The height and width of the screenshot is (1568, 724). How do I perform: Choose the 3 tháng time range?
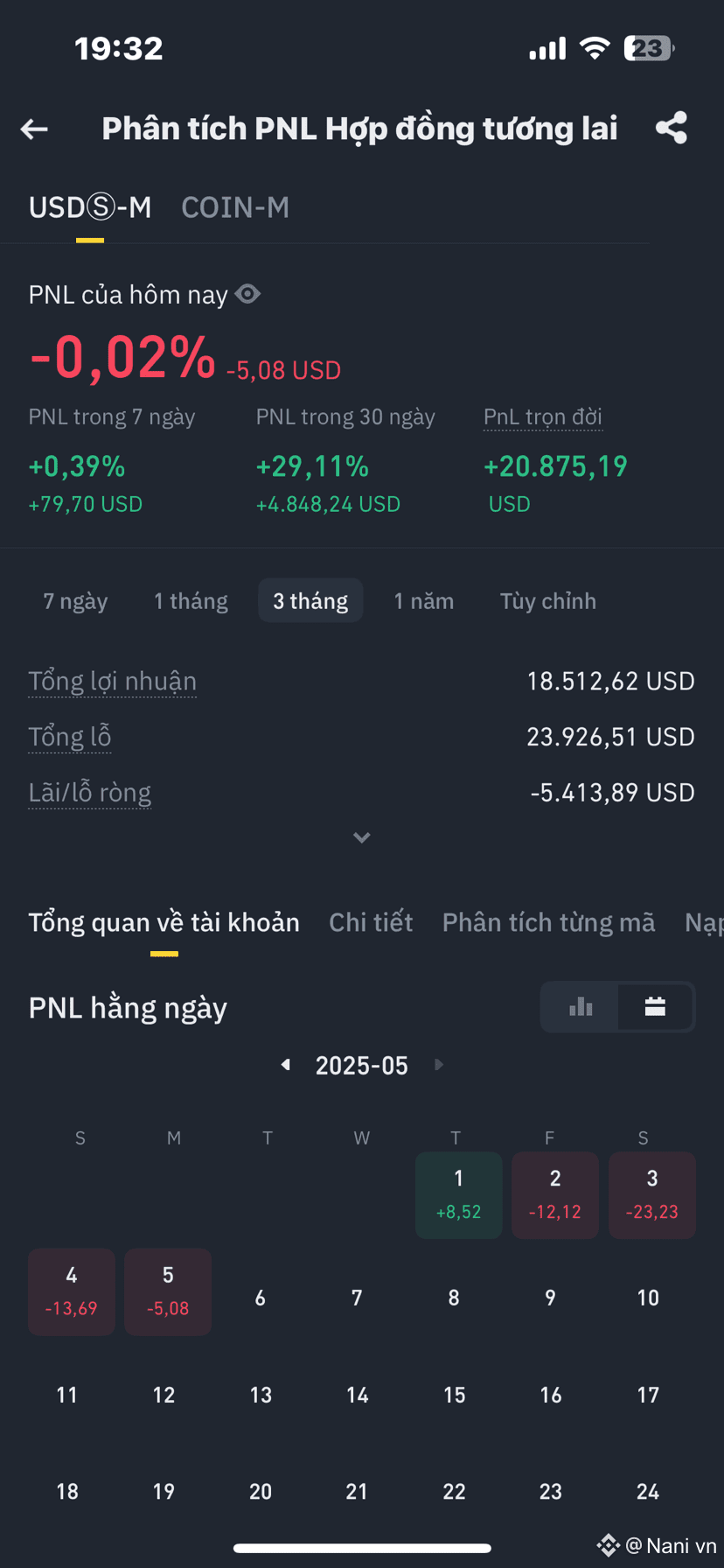(x=310, y=601)
